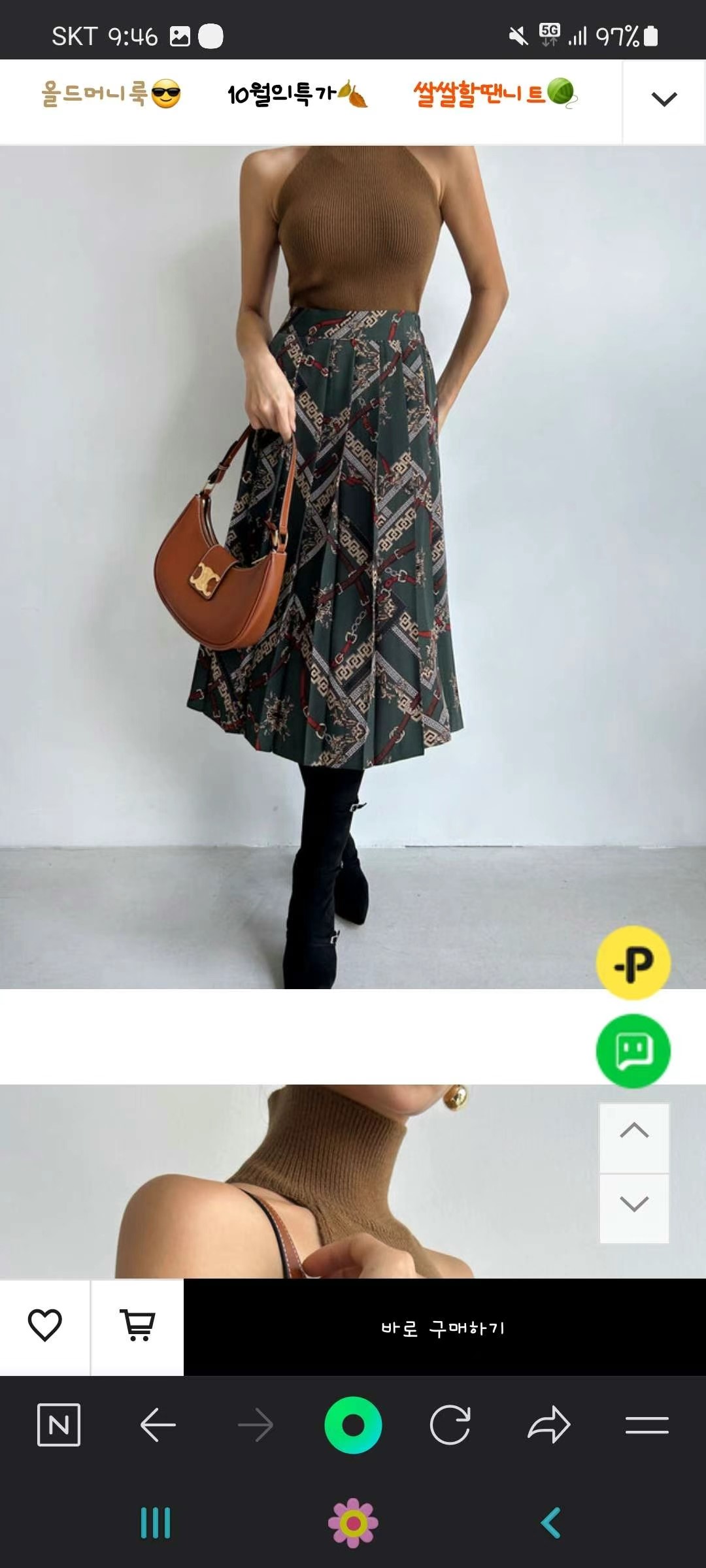Tap 바로 구매하기 to buy now
This screenshot has width=706, height=1568.
point(444,1328)
